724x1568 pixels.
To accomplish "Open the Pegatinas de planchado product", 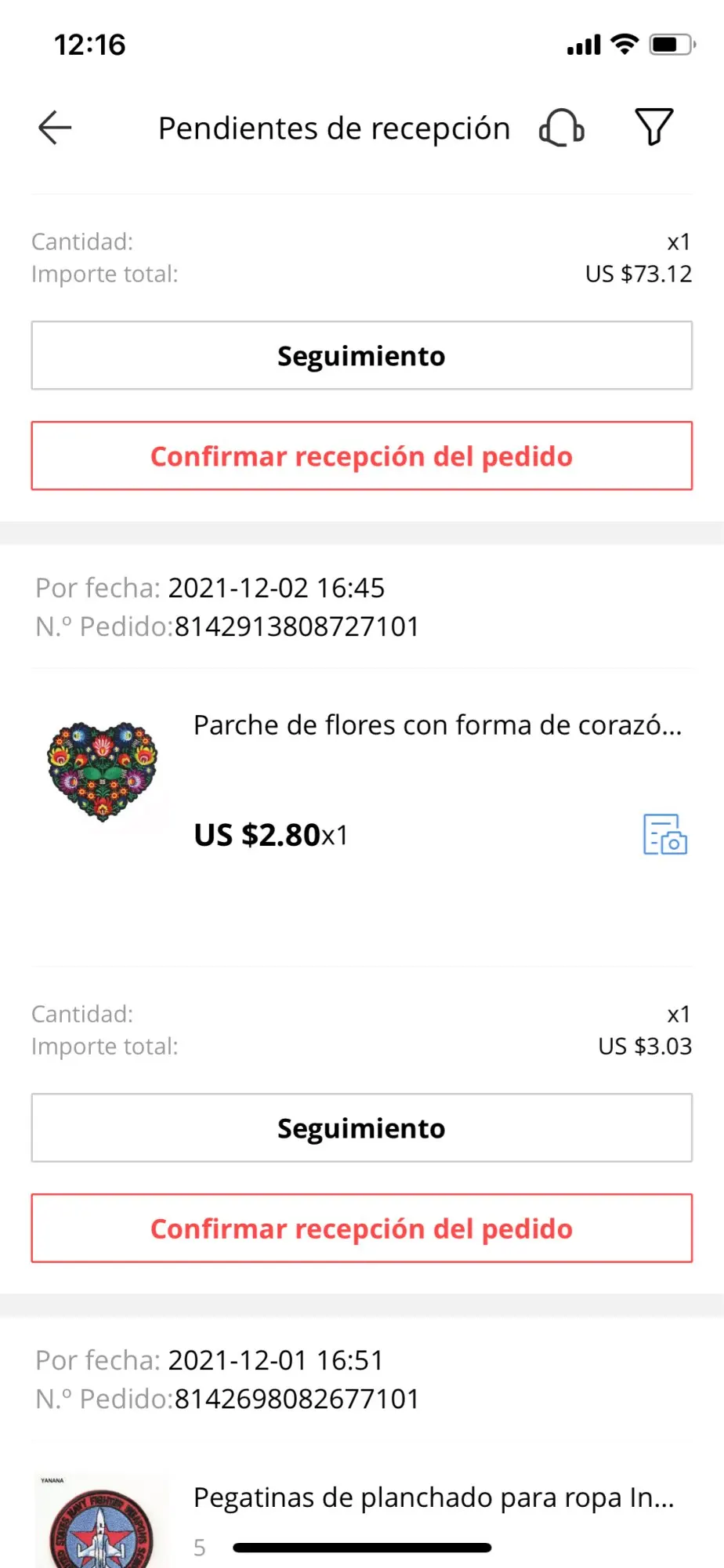I will coord(433,1497).
